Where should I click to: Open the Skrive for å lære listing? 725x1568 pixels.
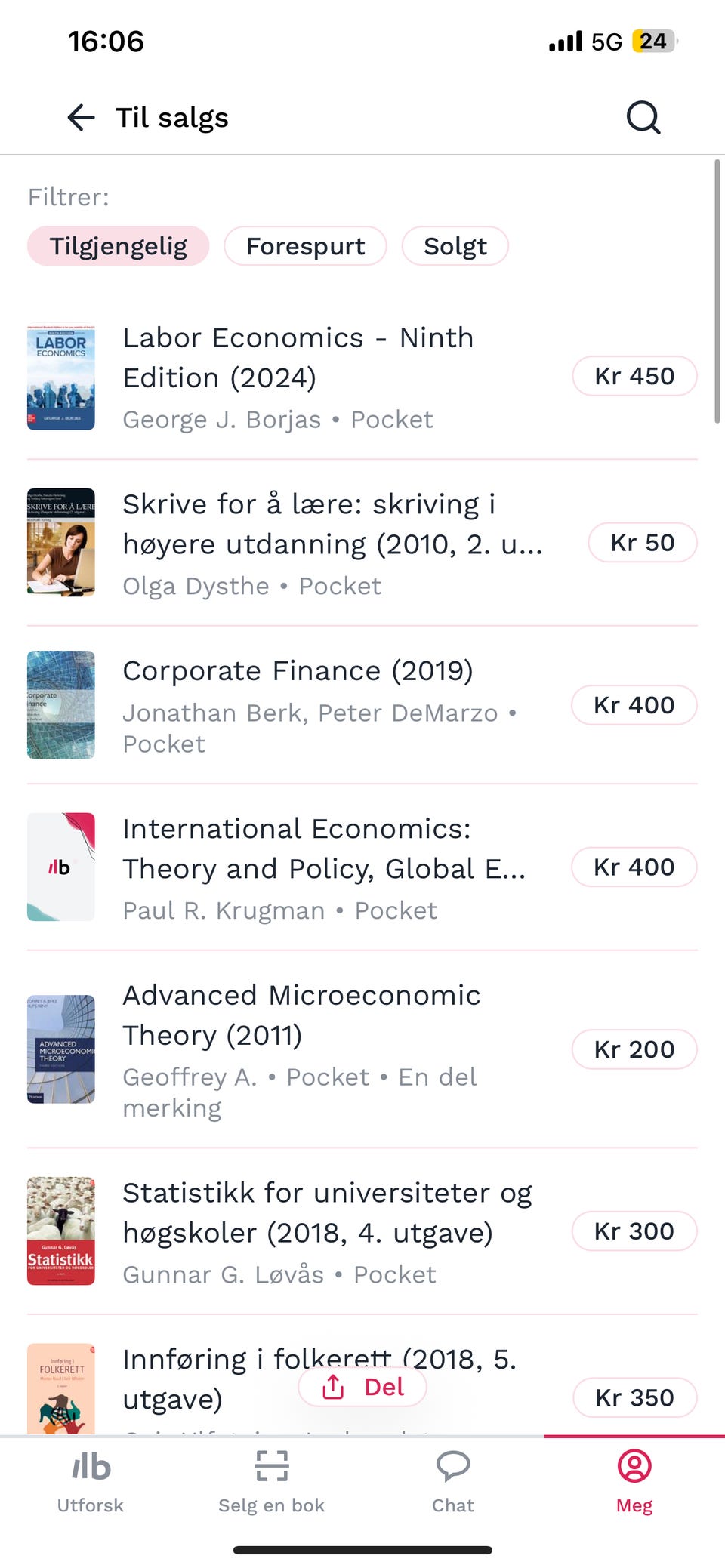pyautogui.click(x=332, y=543)
